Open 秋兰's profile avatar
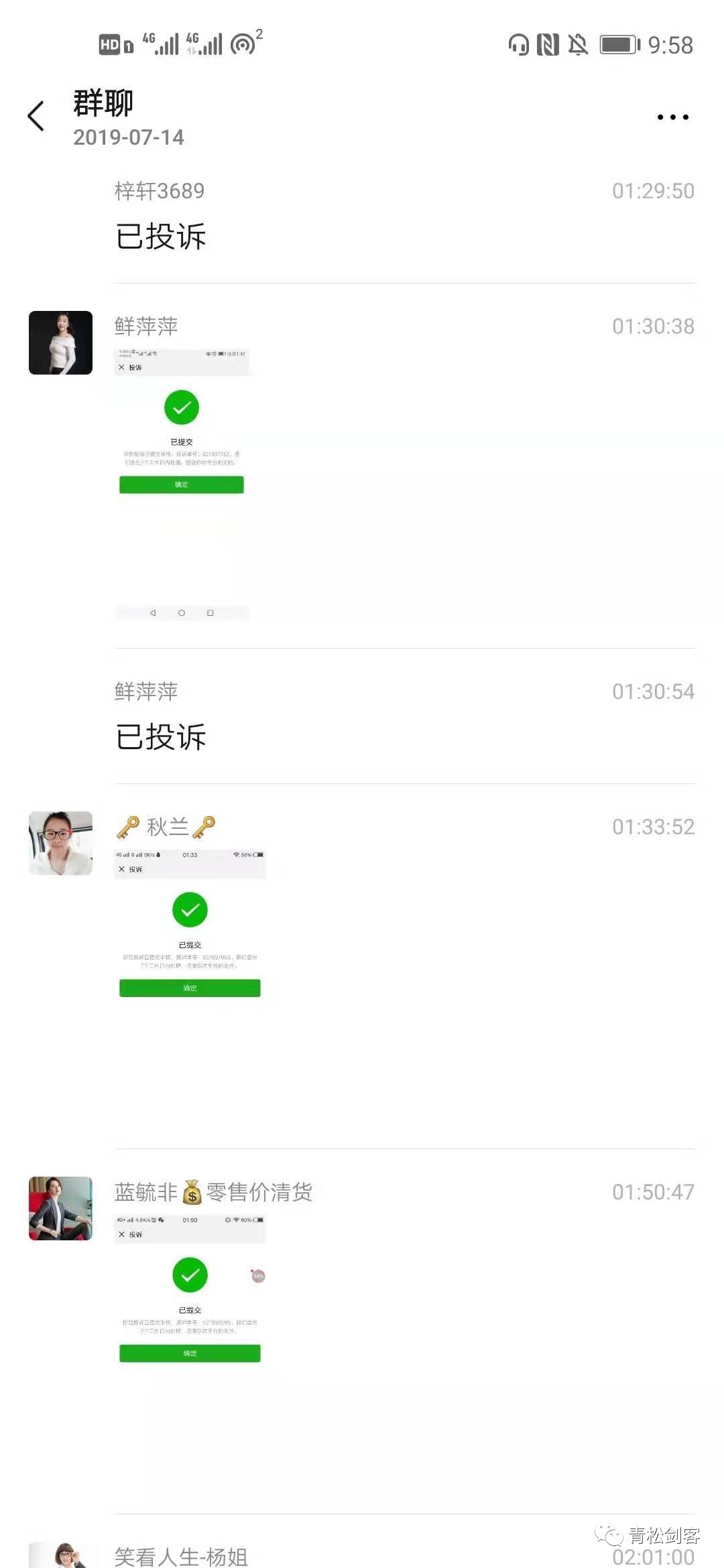This screenshot has height=1568, width=724. pos(60,843)
